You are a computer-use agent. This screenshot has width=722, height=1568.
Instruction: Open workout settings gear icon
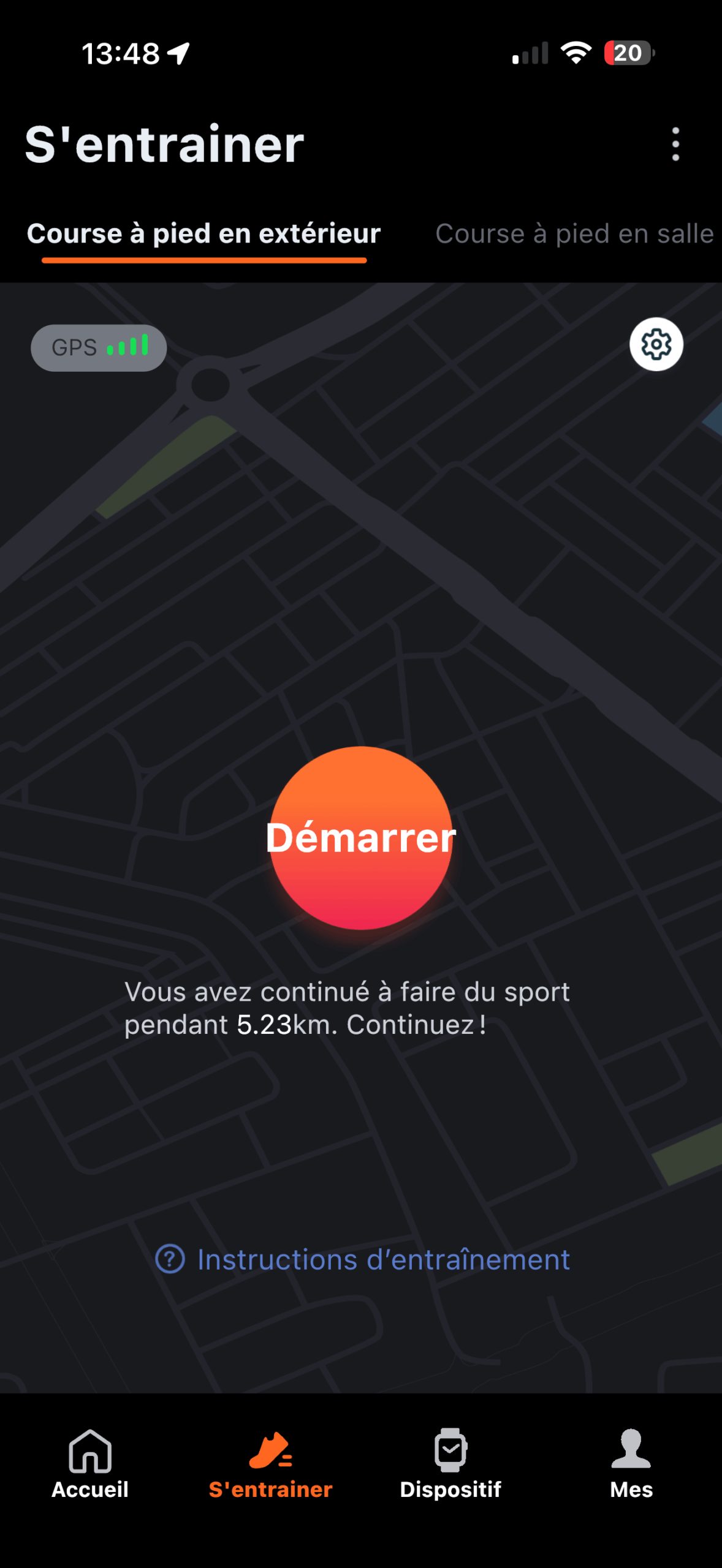pos(656,344)
